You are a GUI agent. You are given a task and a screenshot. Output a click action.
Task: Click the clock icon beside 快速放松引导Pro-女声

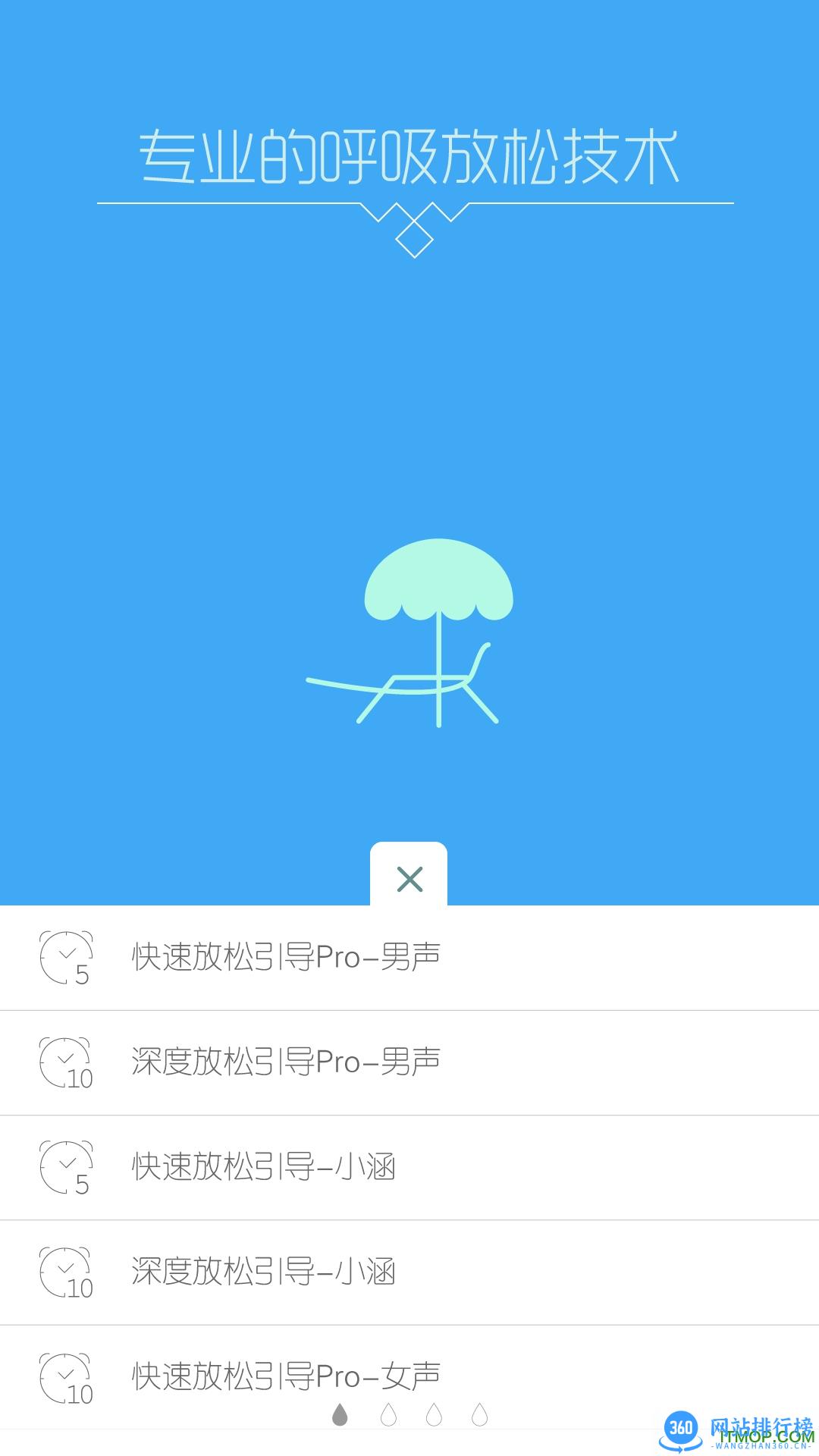tap(64, 1378)
